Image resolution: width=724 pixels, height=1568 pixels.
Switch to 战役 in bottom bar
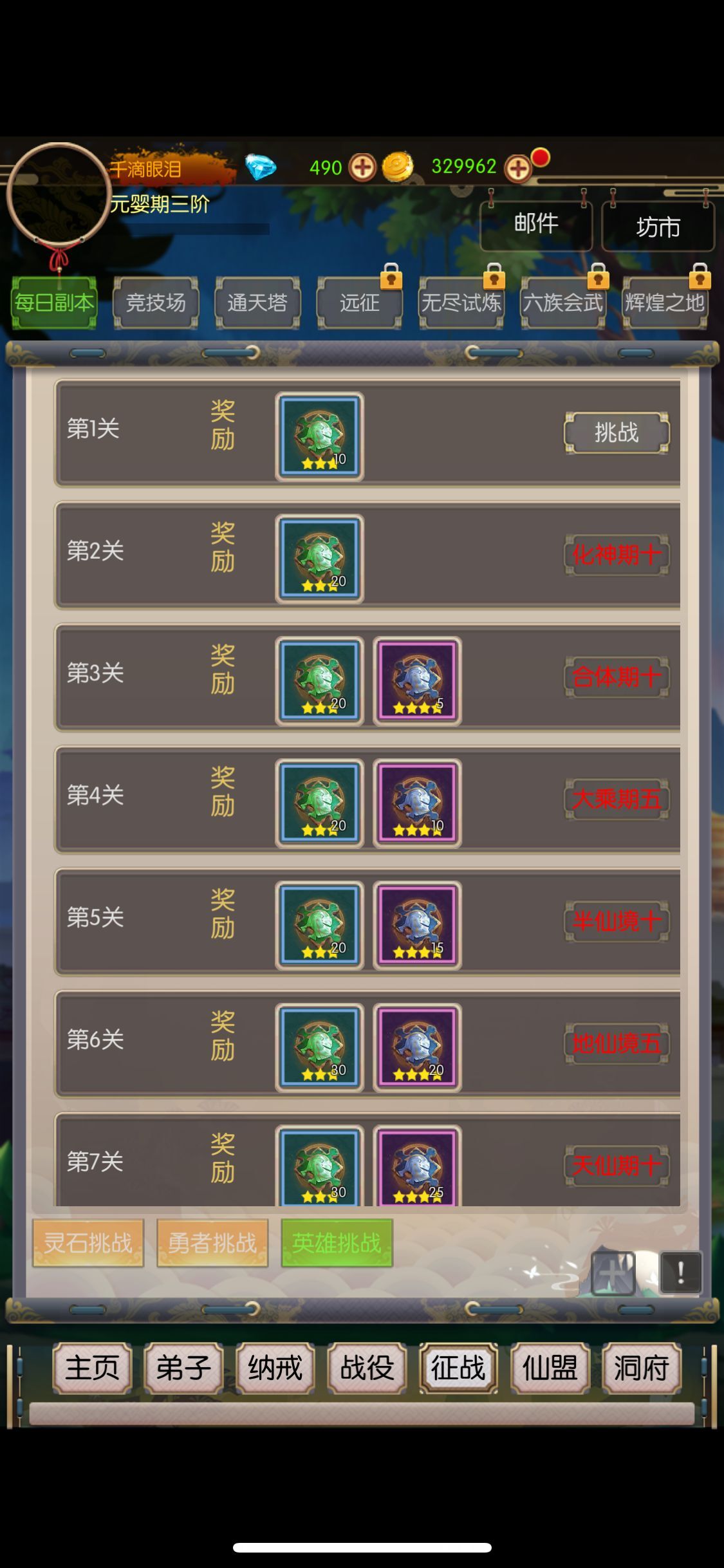point(367,1367)
